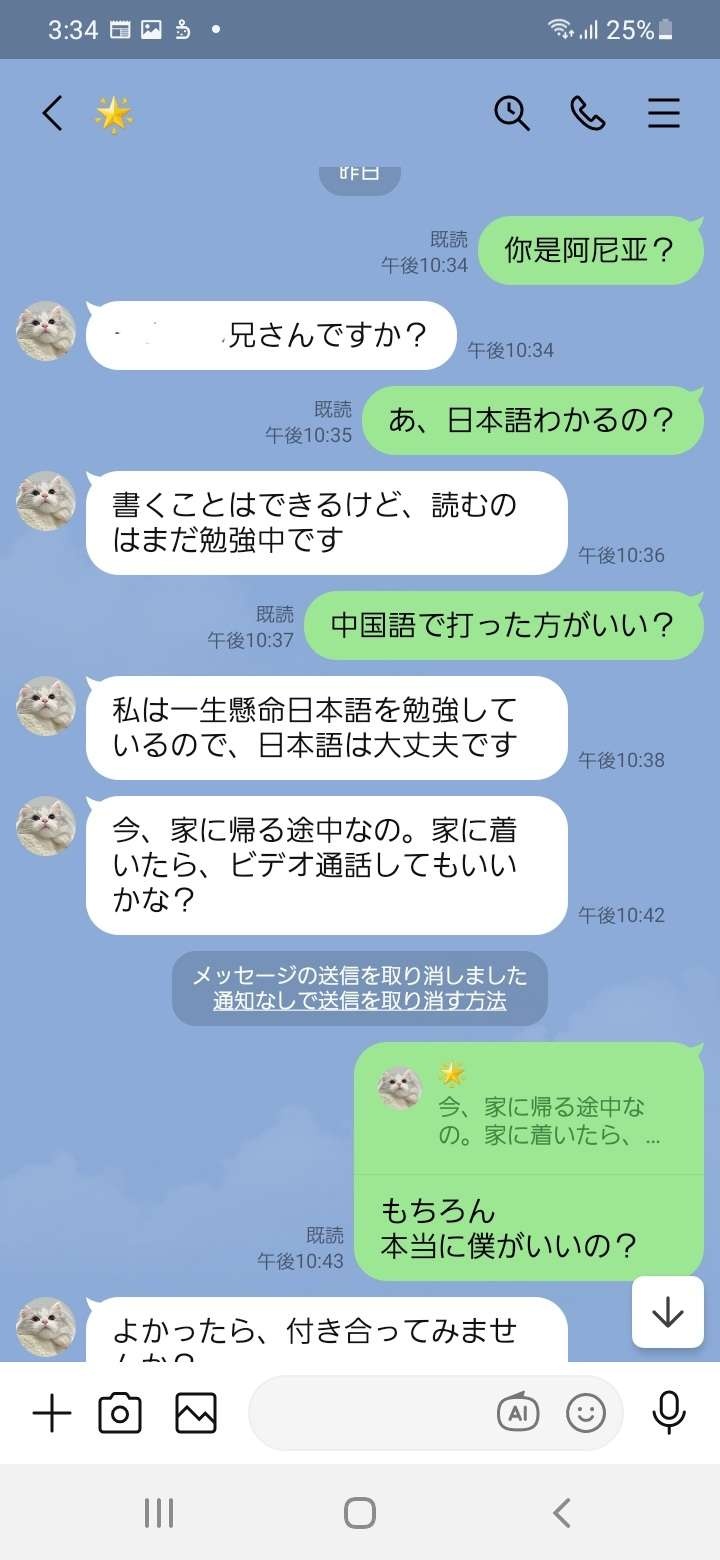The height and width of the screenshot is (1560, 720).
Task: Jump to the latest message
Action: point(667,1313)
